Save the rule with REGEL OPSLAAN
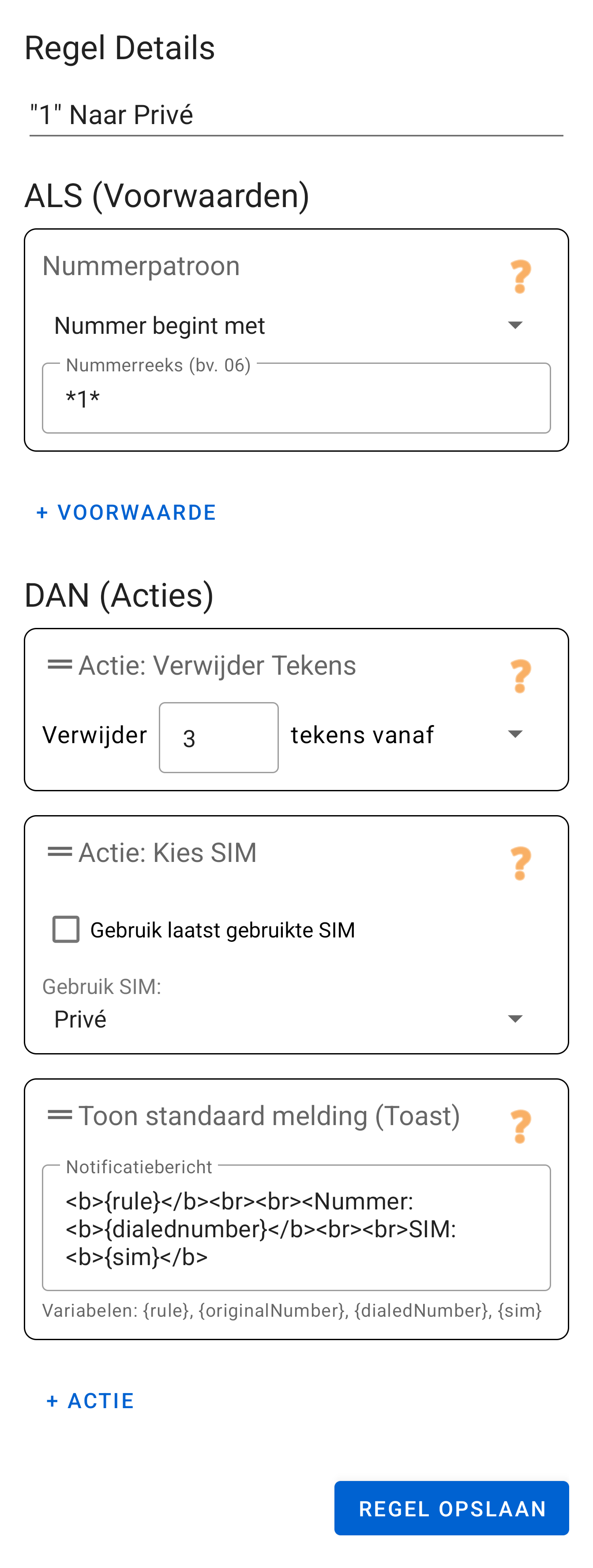 [450, 1508]
